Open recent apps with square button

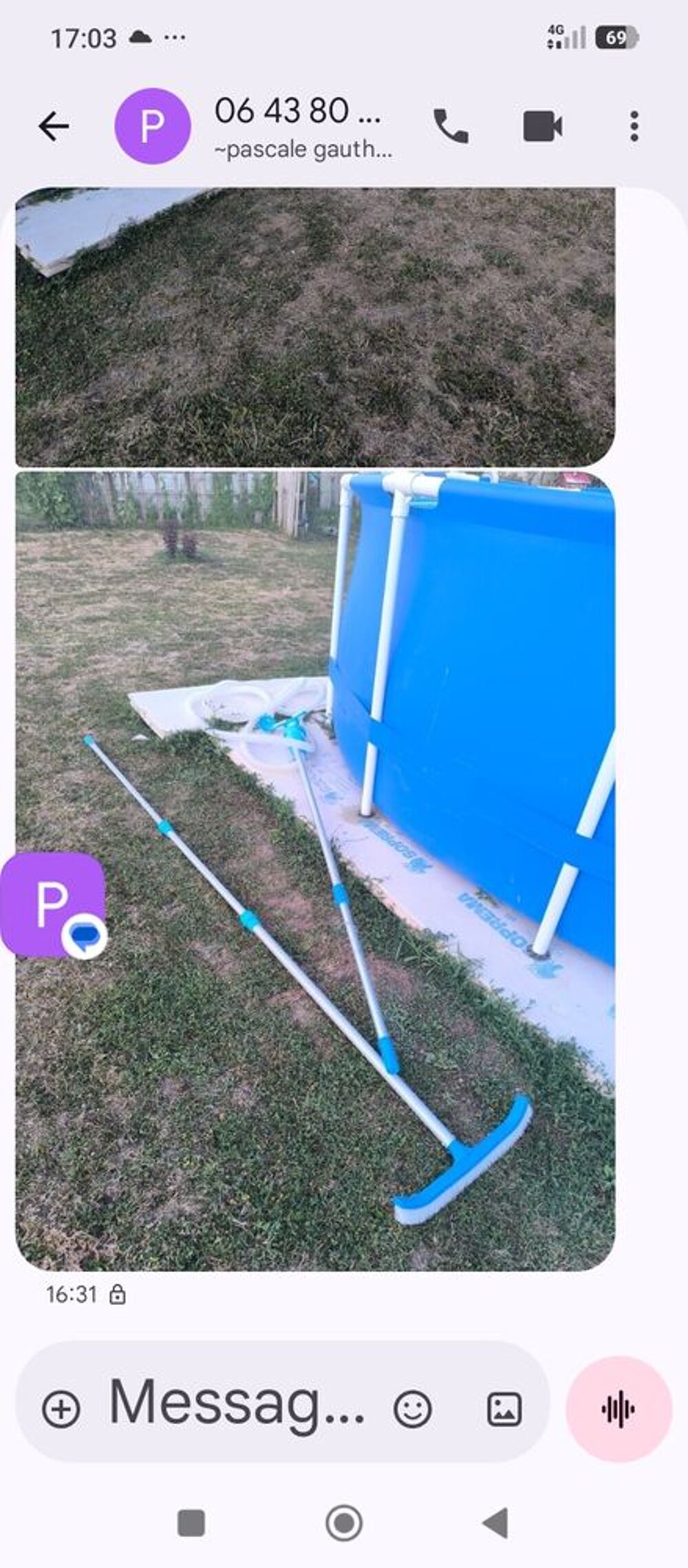coord(191,1523)
